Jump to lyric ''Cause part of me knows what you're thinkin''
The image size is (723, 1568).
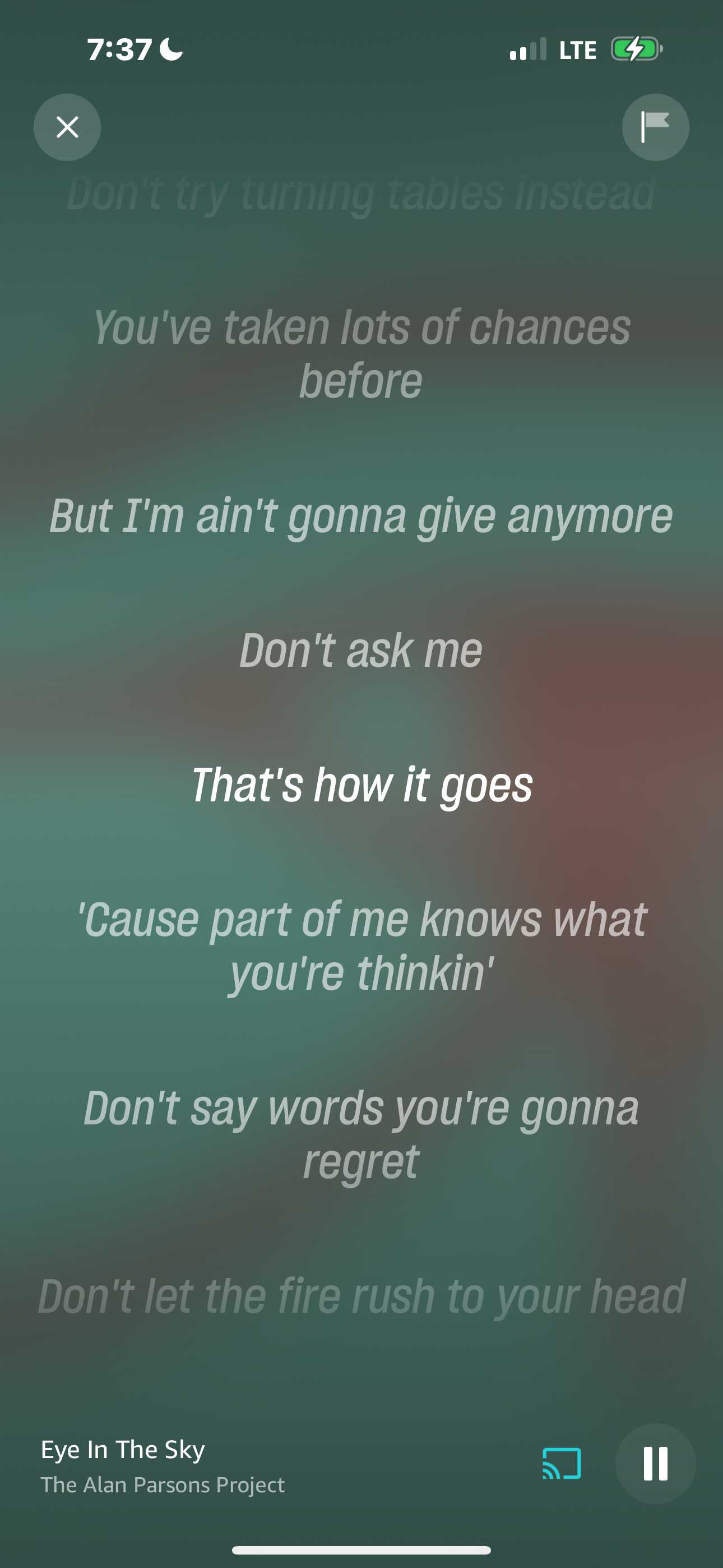coord(361,946)
